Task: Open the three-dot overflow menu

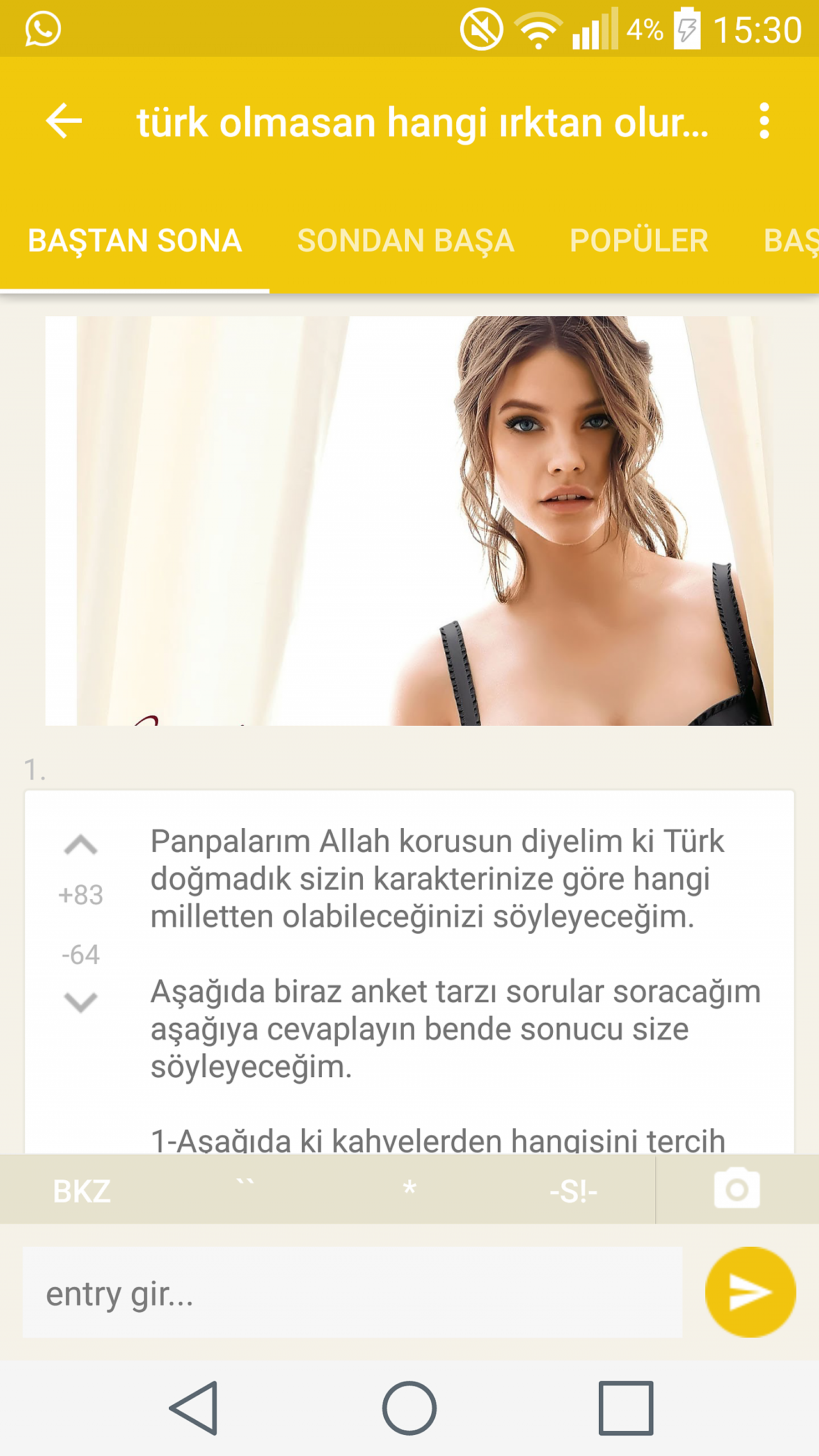Action: [764, 121]
